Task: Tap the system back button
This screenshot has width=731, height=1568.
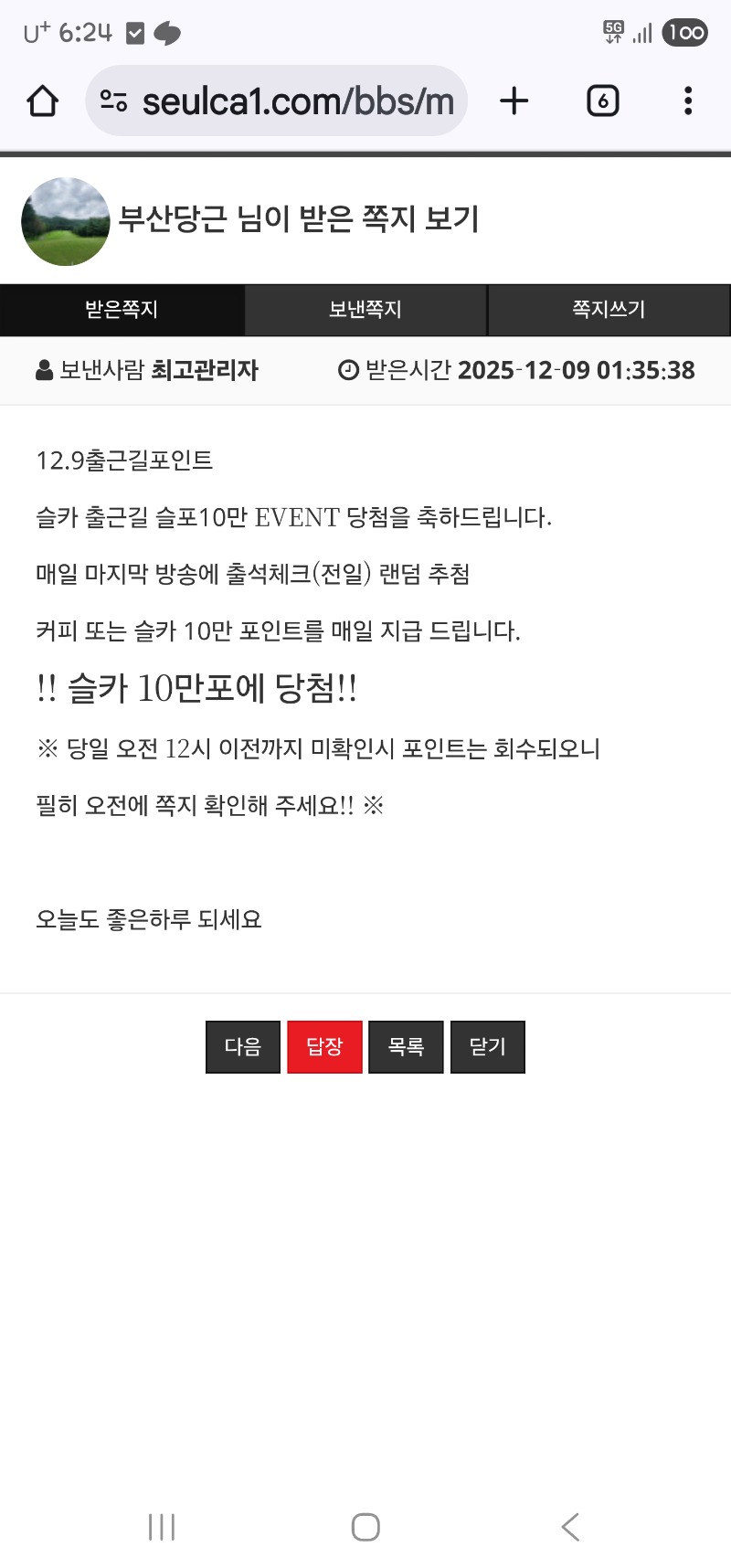Action: point(570,1527)
